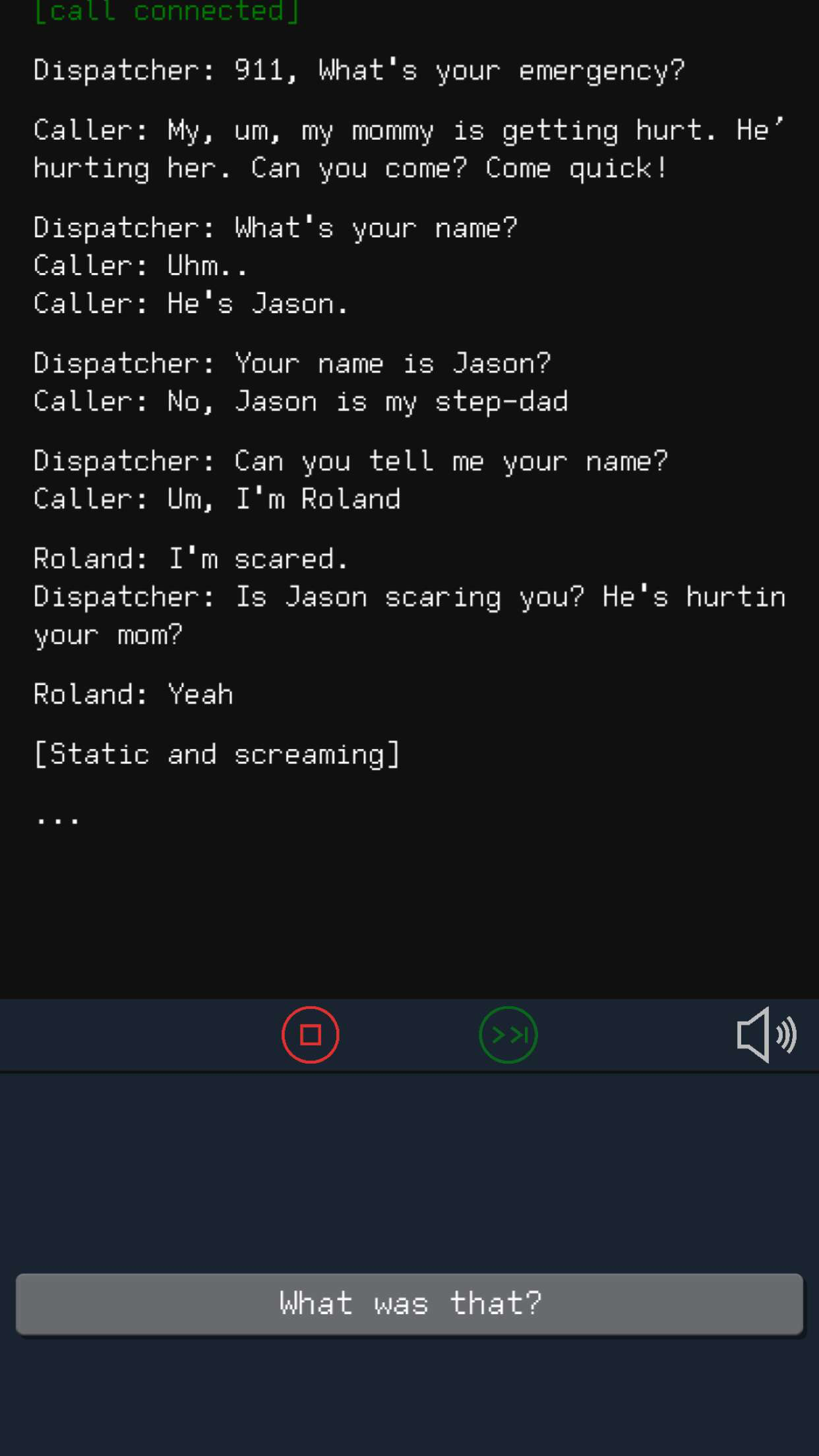
Task: Click the green '[call connected]' header line
Action: [x=167, y=11]
